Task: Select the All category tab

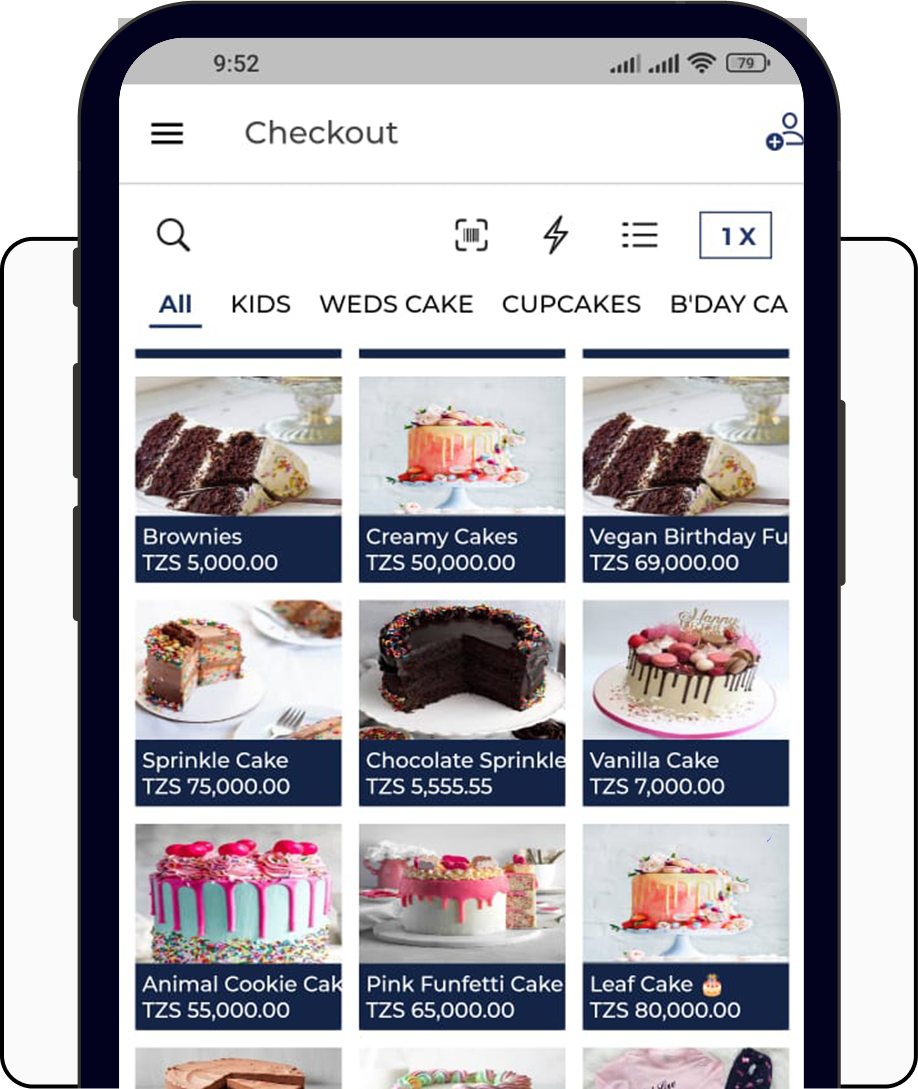Action: pos(175,304)
